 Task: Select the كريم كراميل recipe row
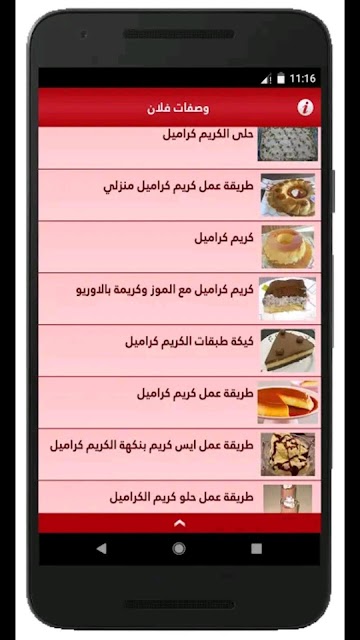coord(180,247)
